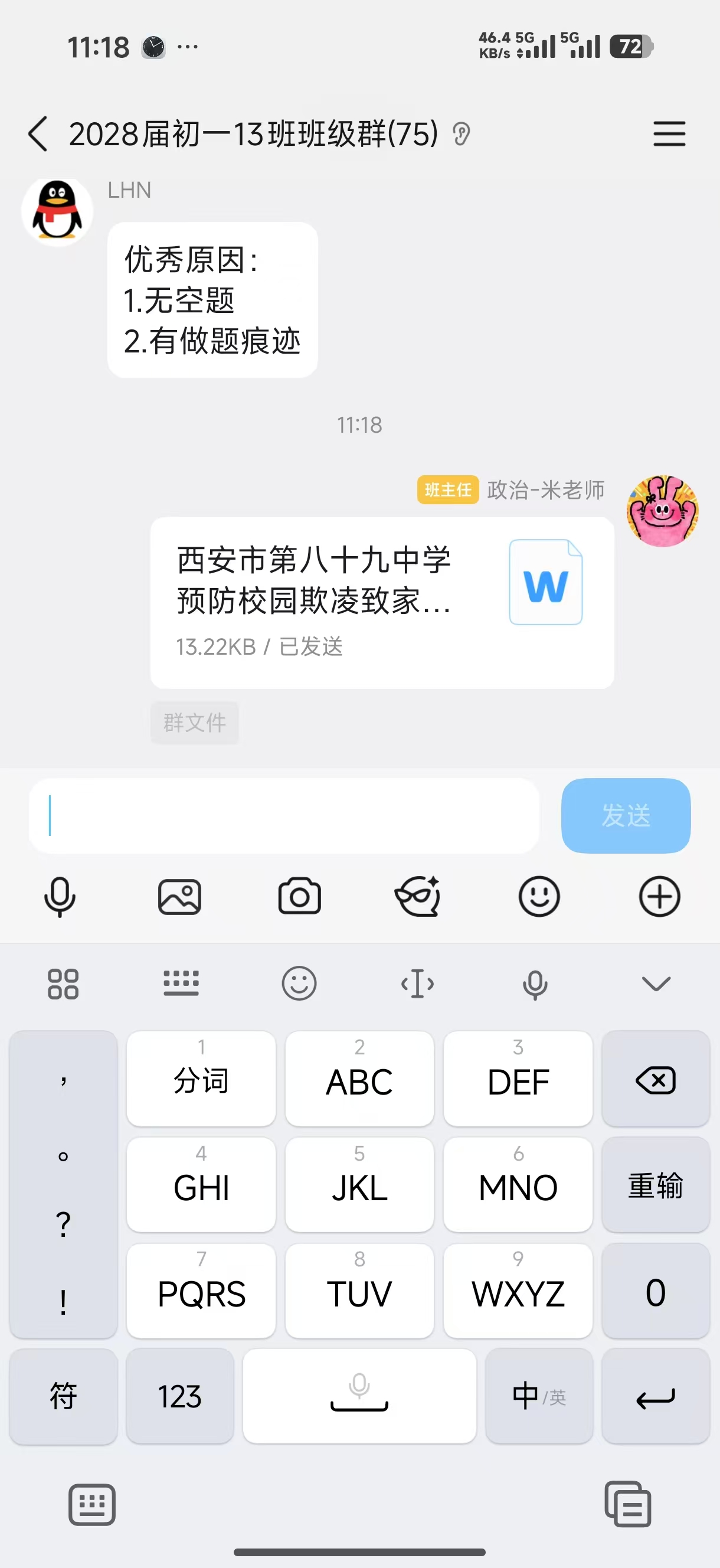
Task: Focus the message input field
Action: point(284,816)
